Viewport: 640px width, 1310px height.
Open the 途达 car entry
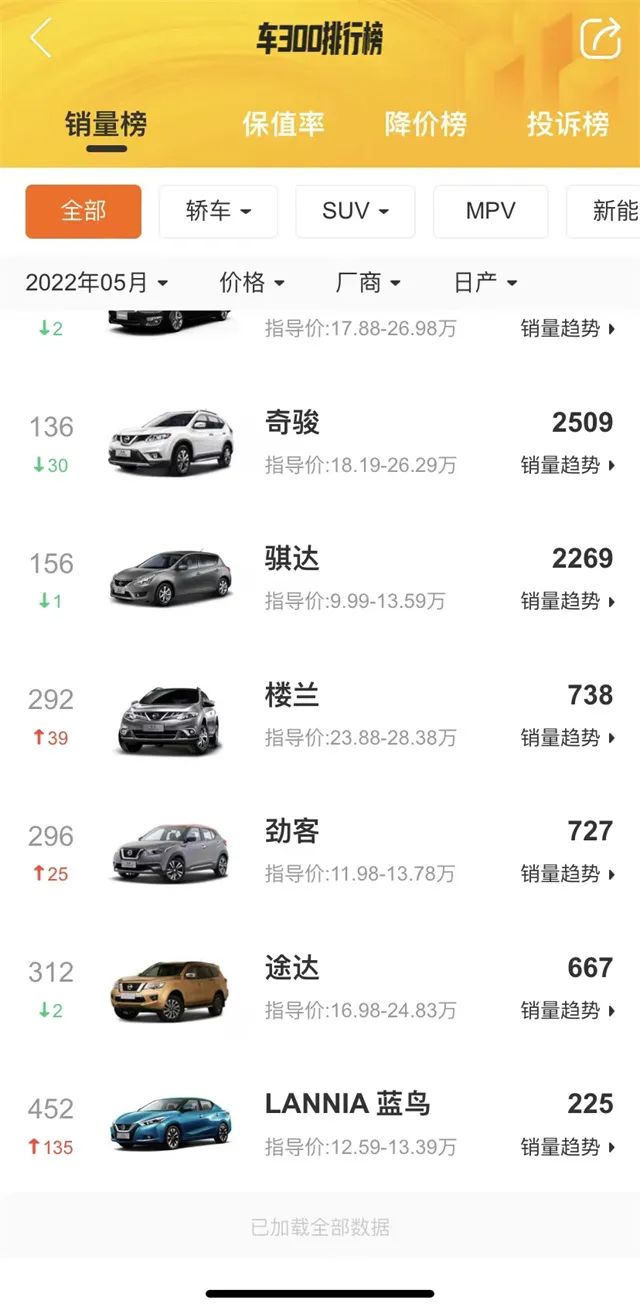pos(293,968)
